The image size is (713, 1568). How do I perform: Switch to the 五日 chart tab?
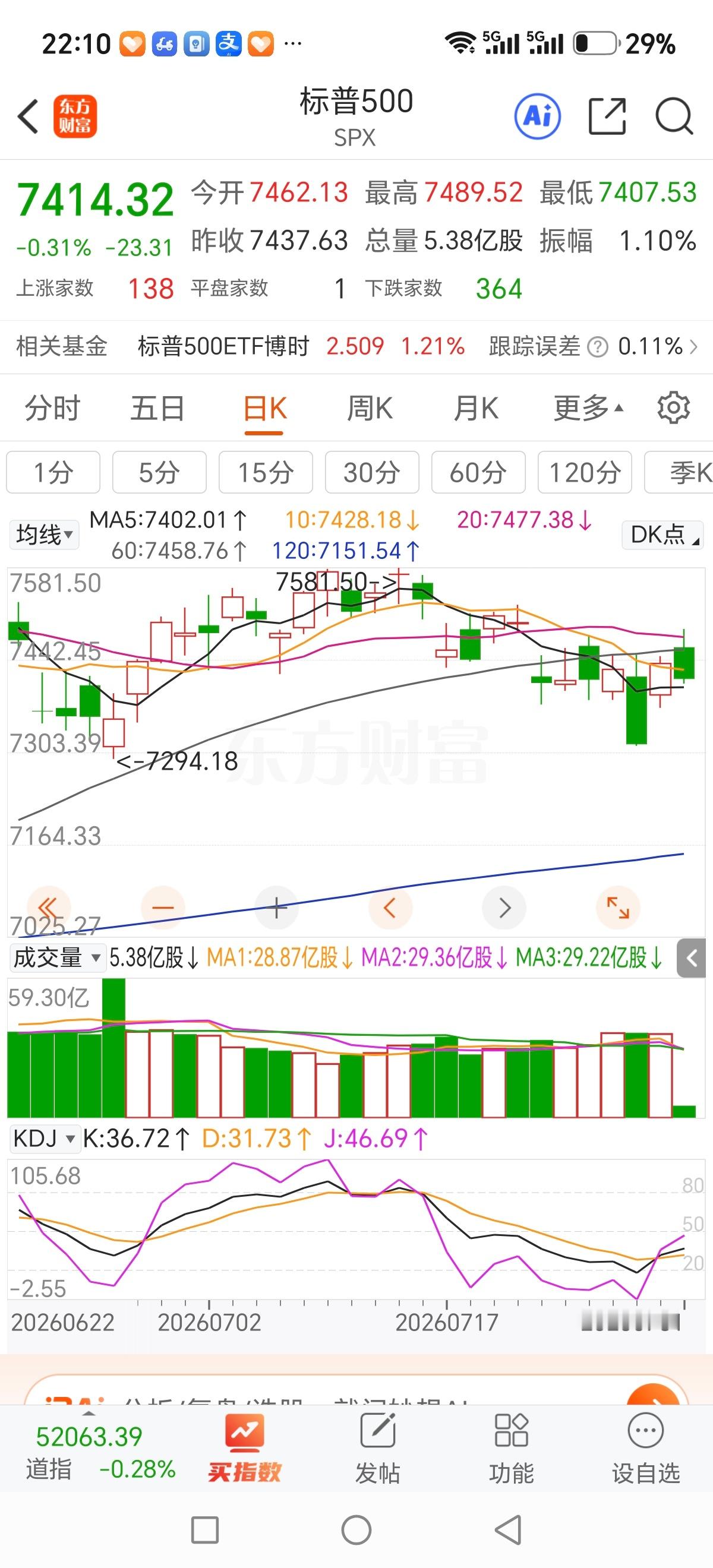(157, 409)
